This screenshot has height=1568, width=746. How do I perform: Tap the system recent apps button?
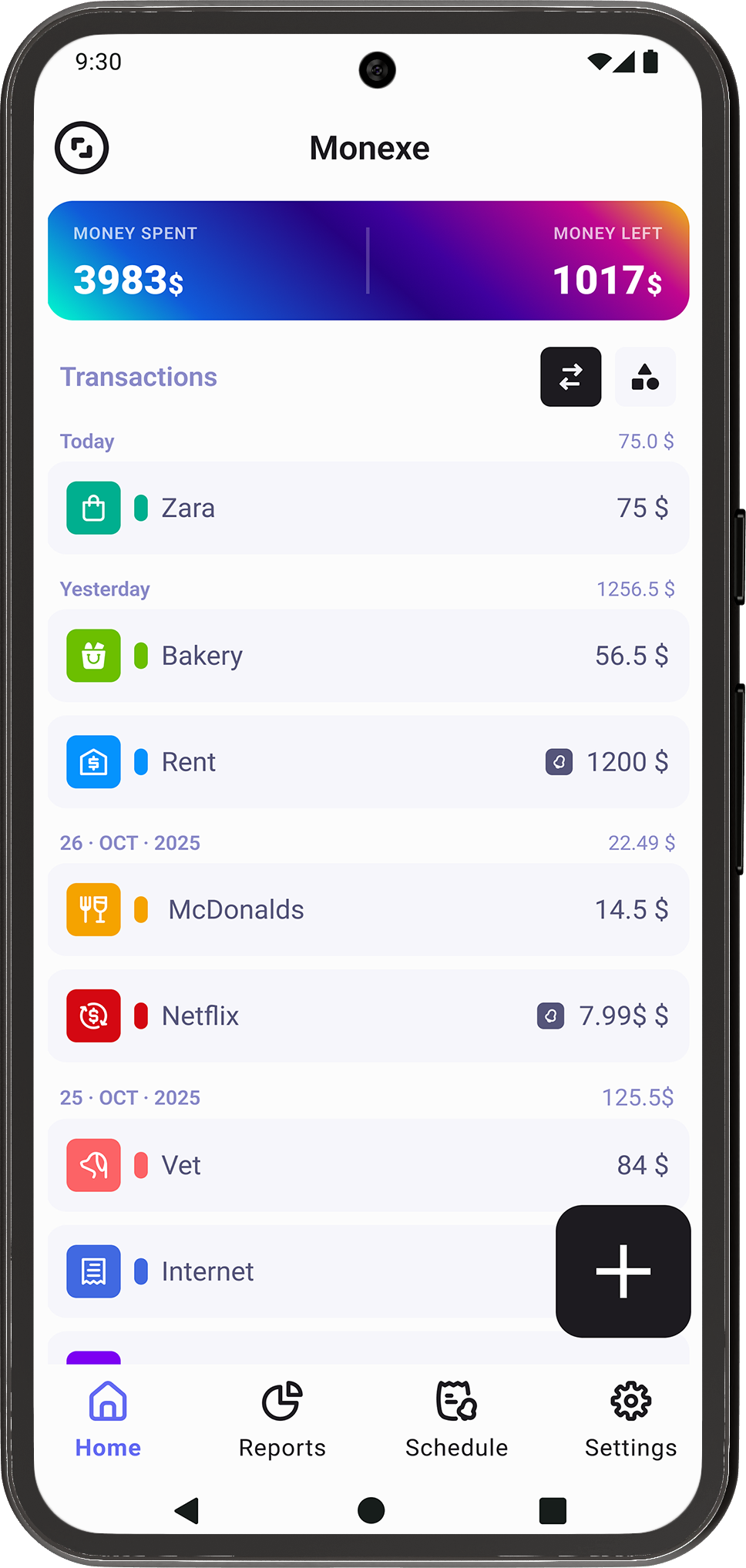point(553,1510)
